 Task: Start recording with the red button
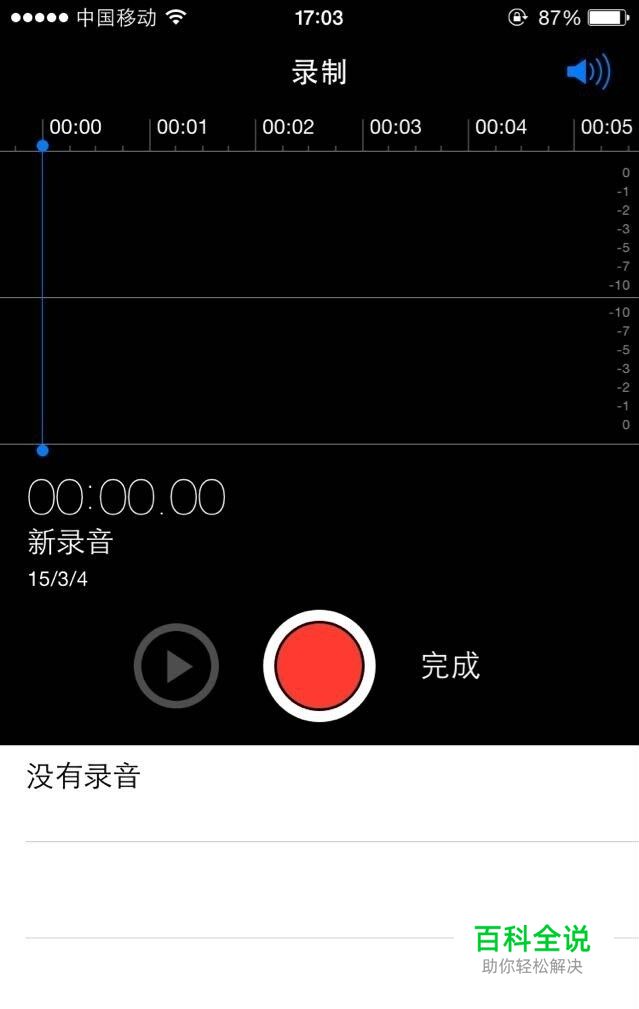pyautogui.click(x=319, y=666)
